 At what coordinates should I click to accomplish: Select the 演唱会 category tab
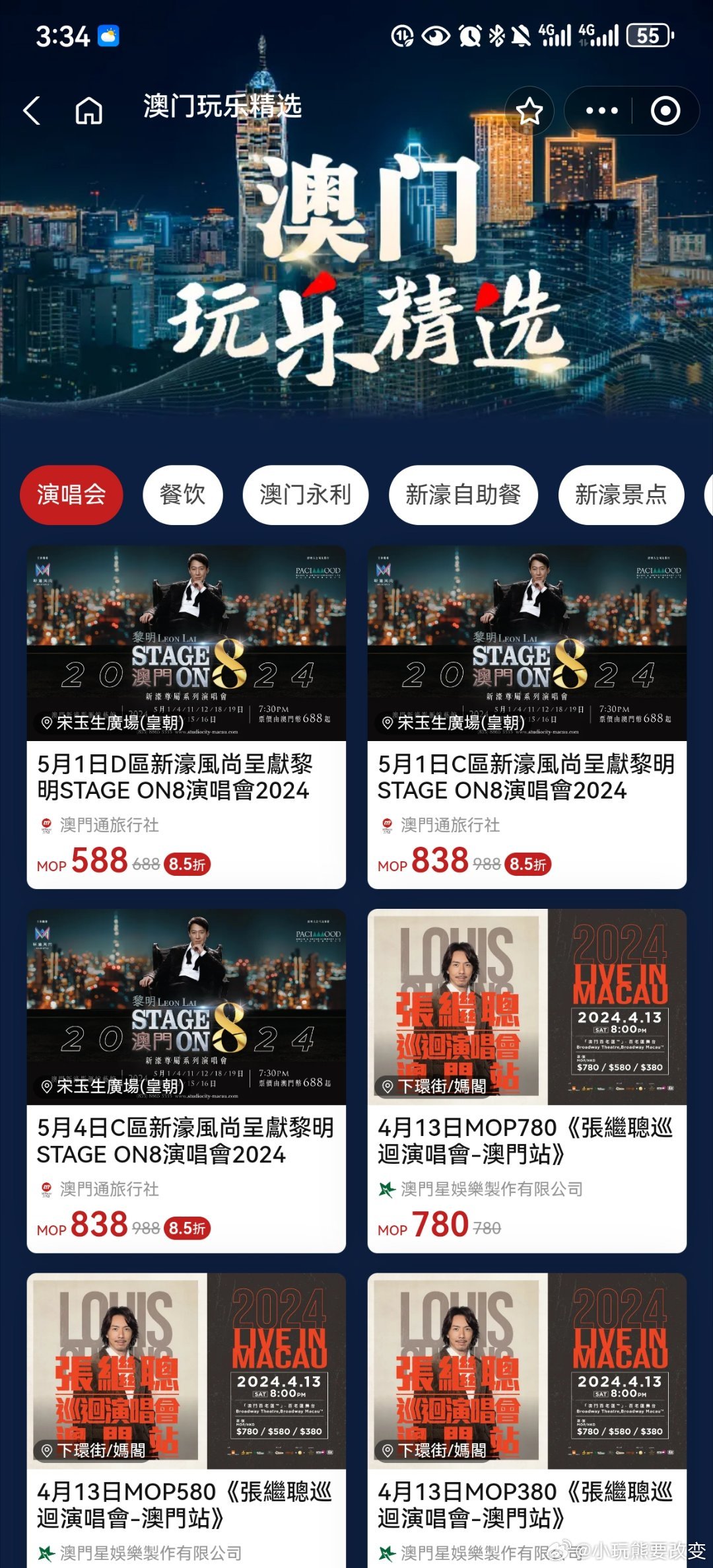tap(71, 495)
